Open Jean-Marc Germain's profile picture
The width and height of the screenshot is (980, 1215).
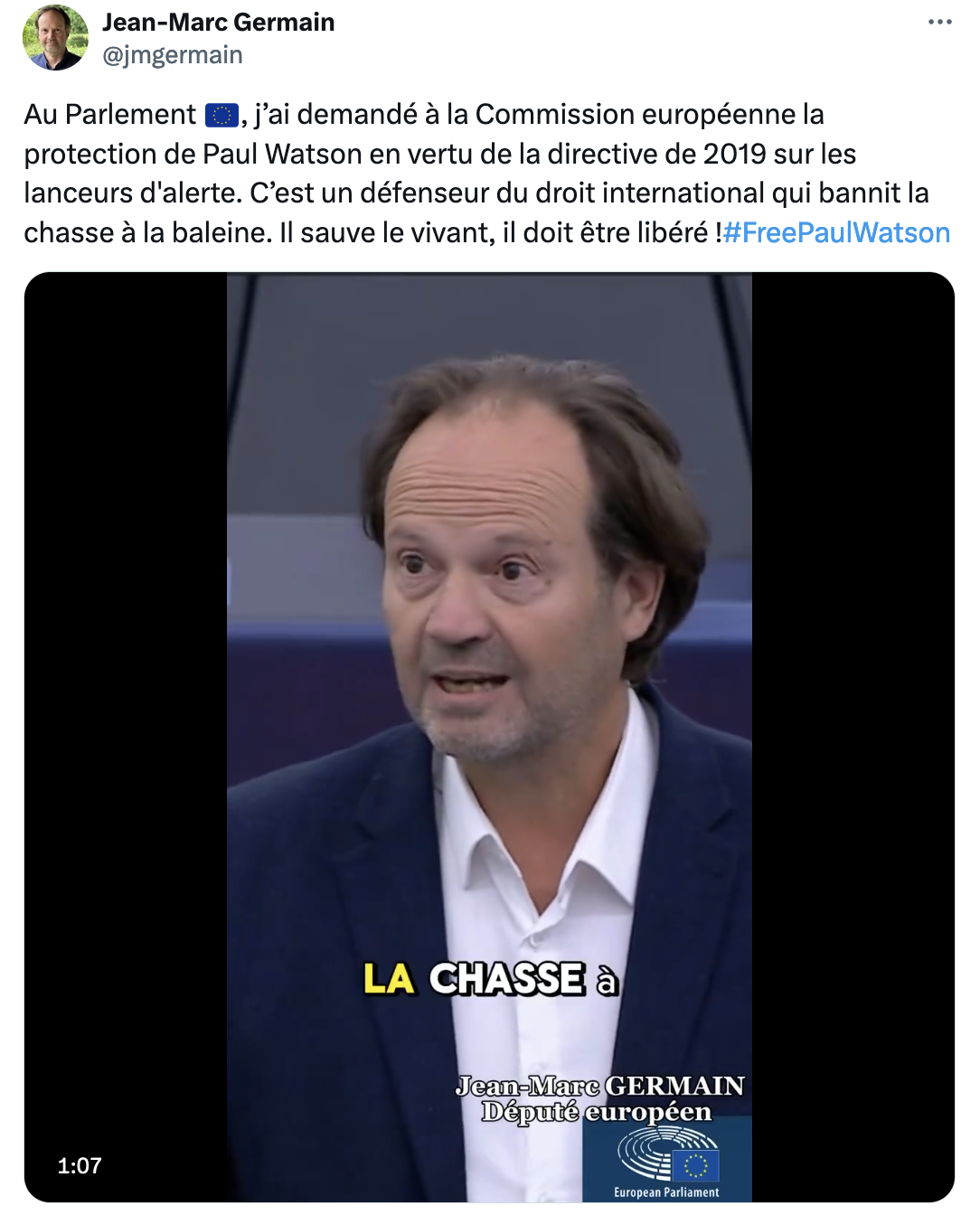55,38
